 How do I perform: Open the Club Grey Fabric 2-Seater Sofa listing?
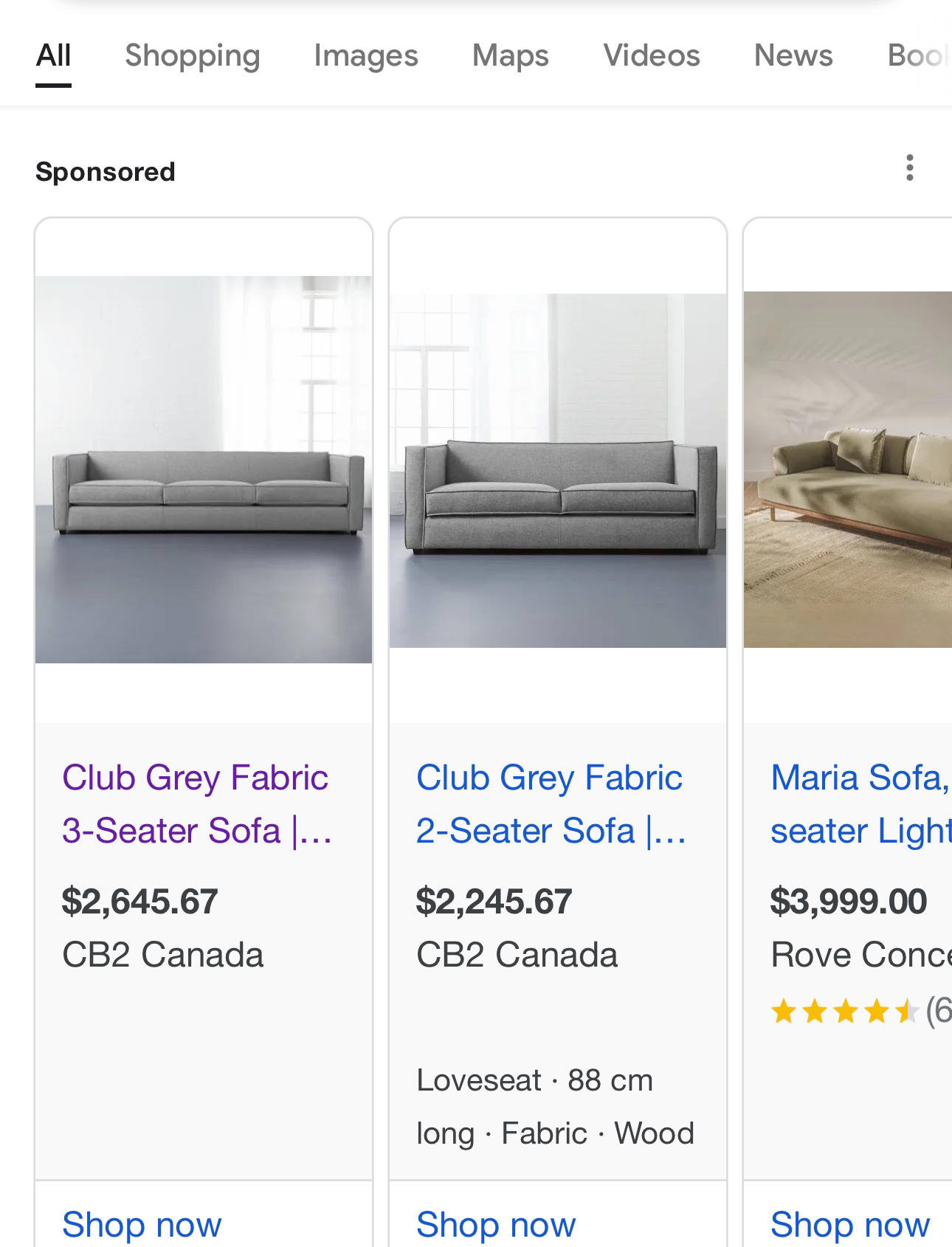tap(550, 802)
